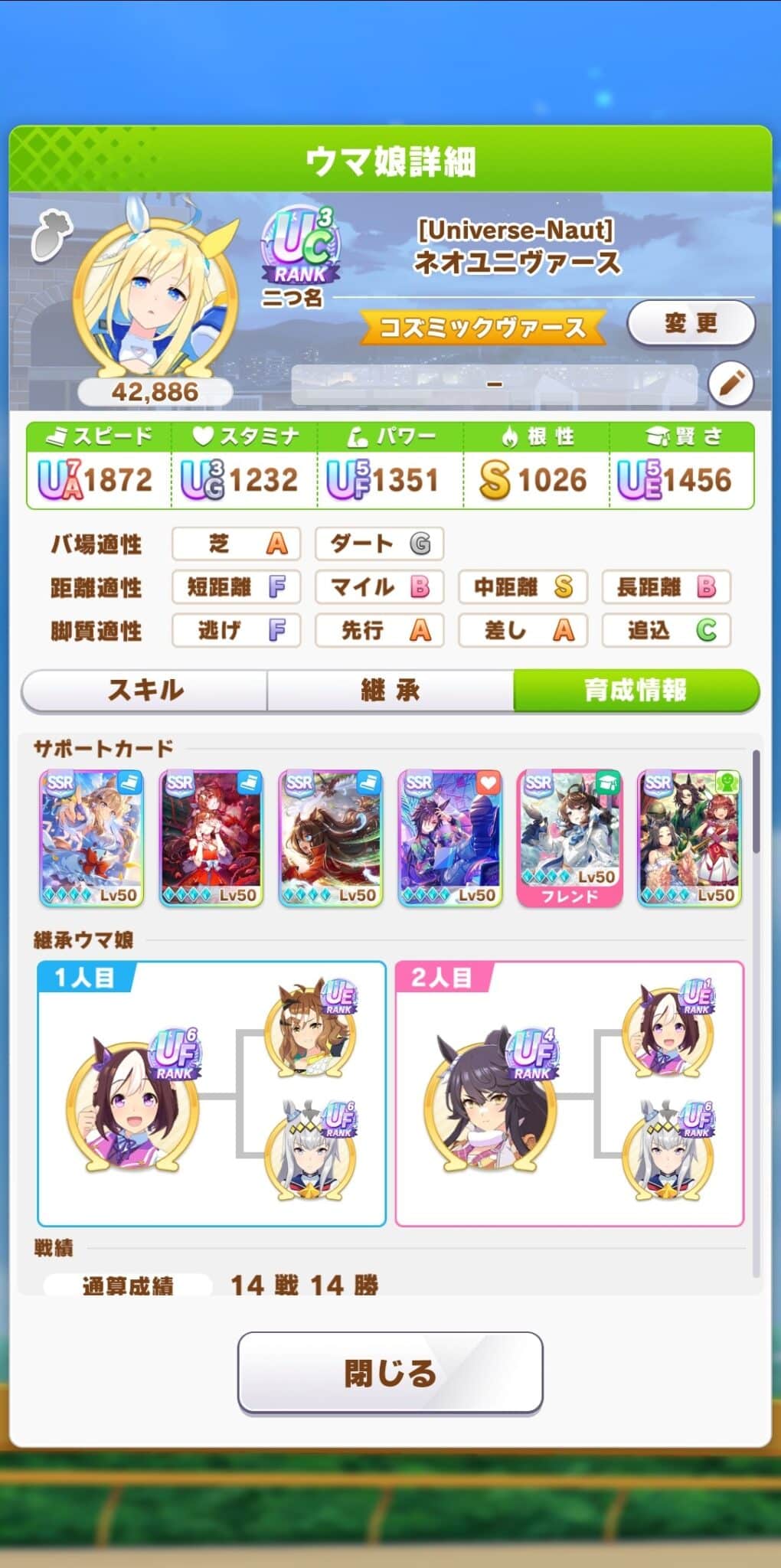The height and width of the screenshot is (1568, 781).
Task: Open the group-type SSR support card
Action: tap(689, 839)
